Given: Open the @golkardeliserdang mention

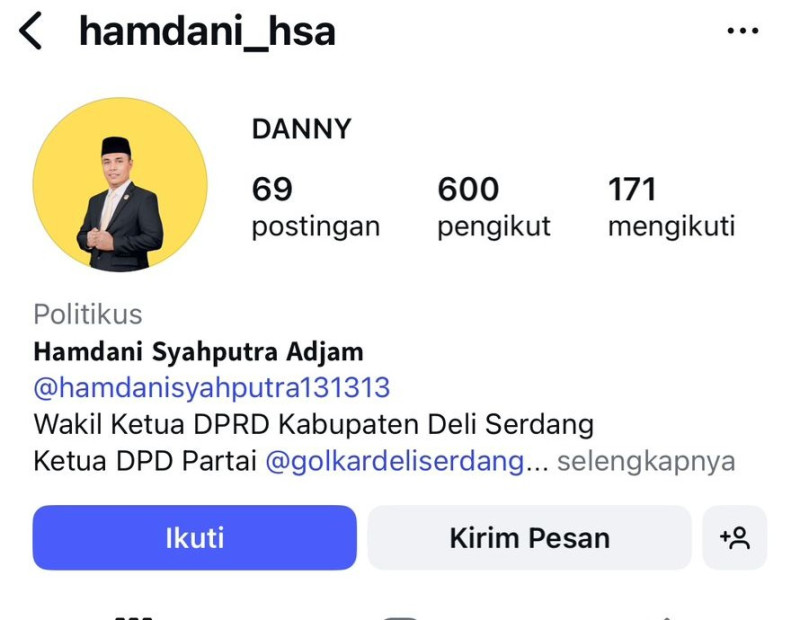Looking at the screenshot, I should [x=394, y=461].
